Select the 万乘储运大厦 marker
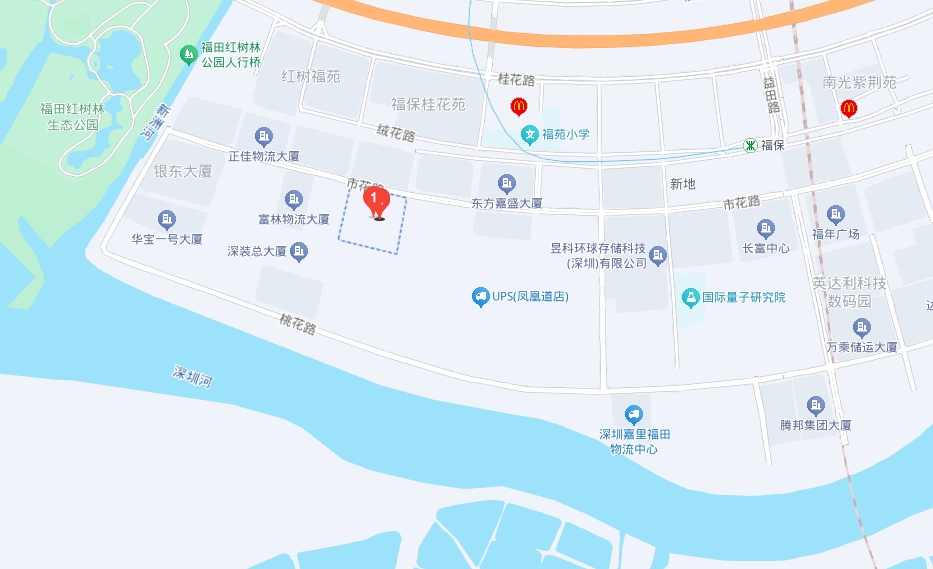This screenshot has height=569, width=933. [861, 327]
